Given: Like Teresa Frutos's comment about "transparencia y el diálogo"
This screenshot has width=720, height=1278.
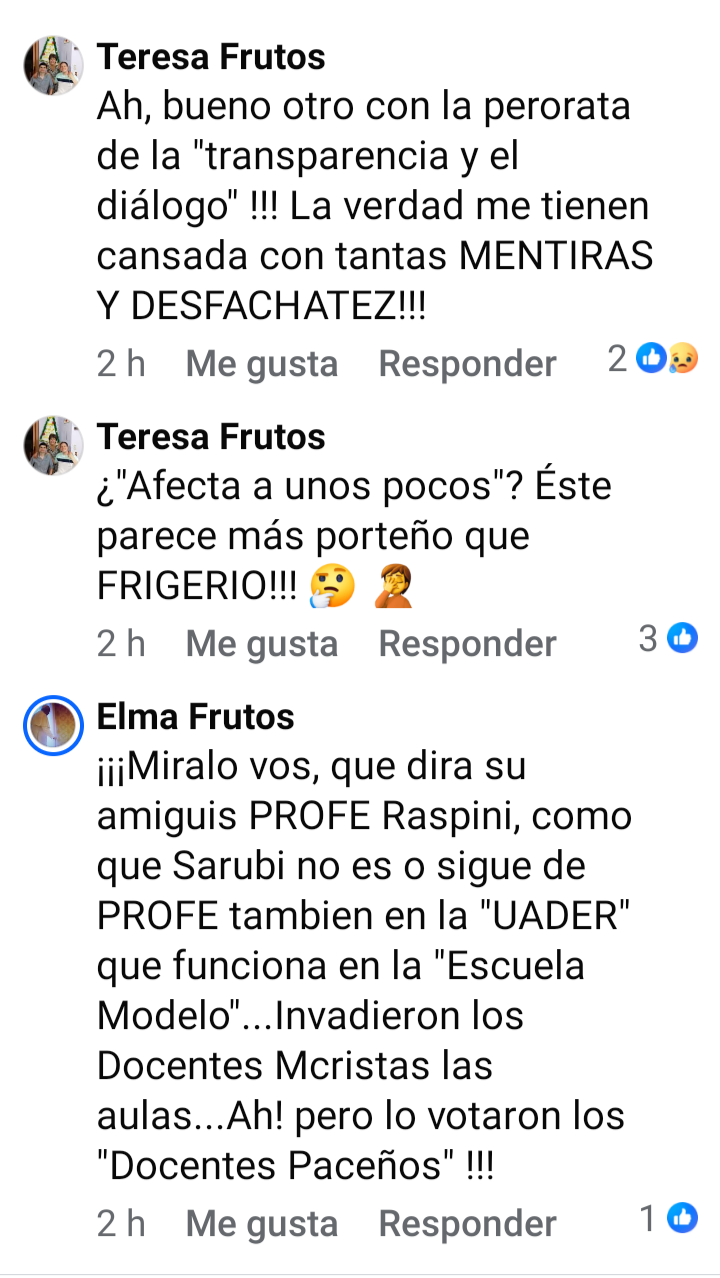Looking at the screenshot, I should pos(262,364).
